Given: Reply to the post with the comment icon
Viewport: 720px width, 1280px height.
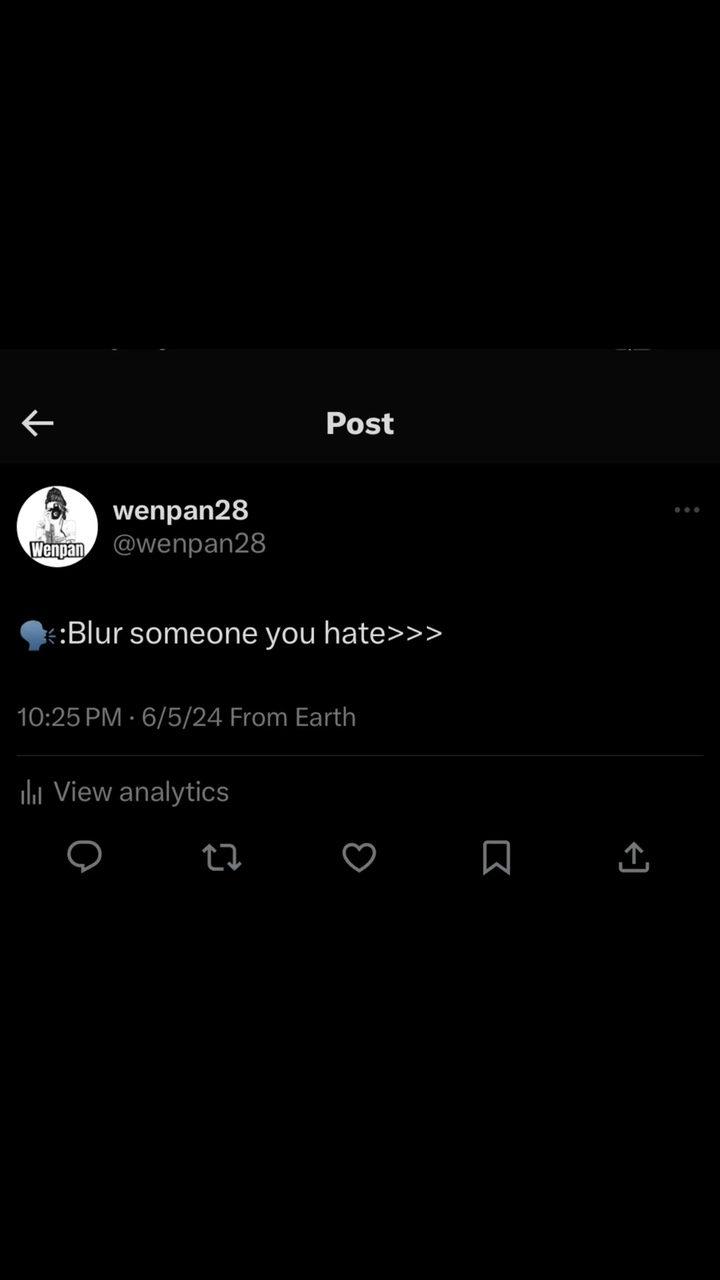Looking at the screenshot, I should coord(84,857).
